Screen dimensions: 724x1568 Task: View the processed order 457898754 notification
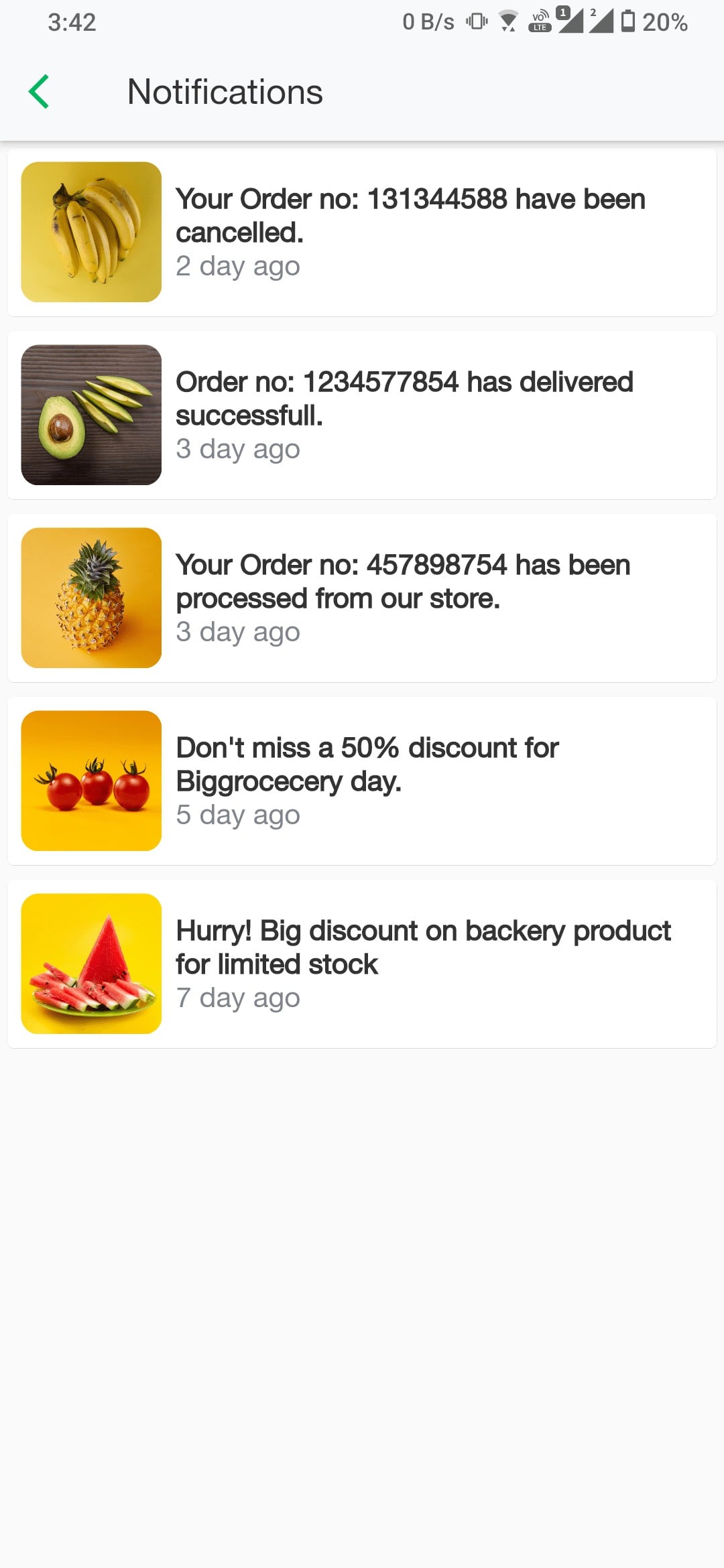pos(362,598)
